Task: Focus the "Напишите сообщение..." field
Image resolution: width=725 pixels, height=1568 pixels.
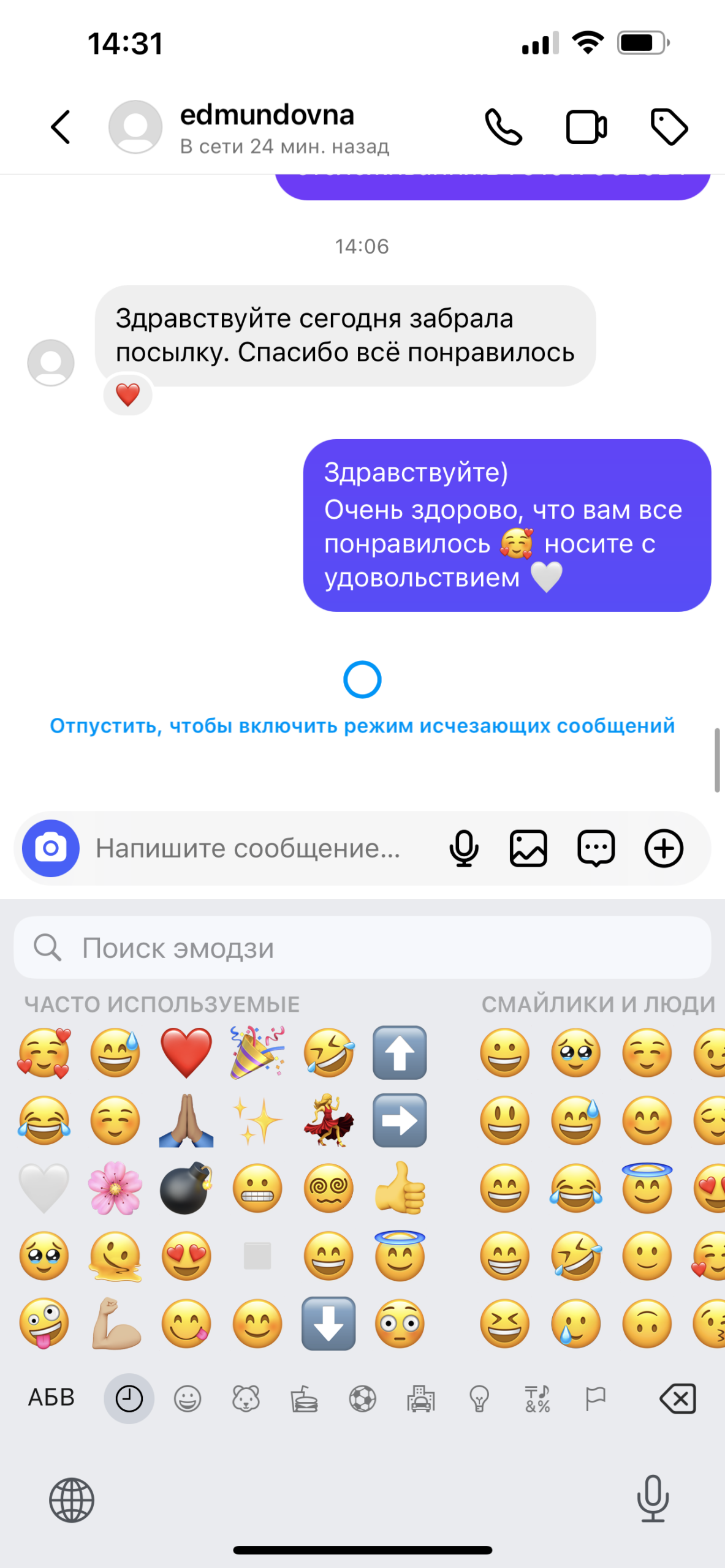Action: point(257,848)
